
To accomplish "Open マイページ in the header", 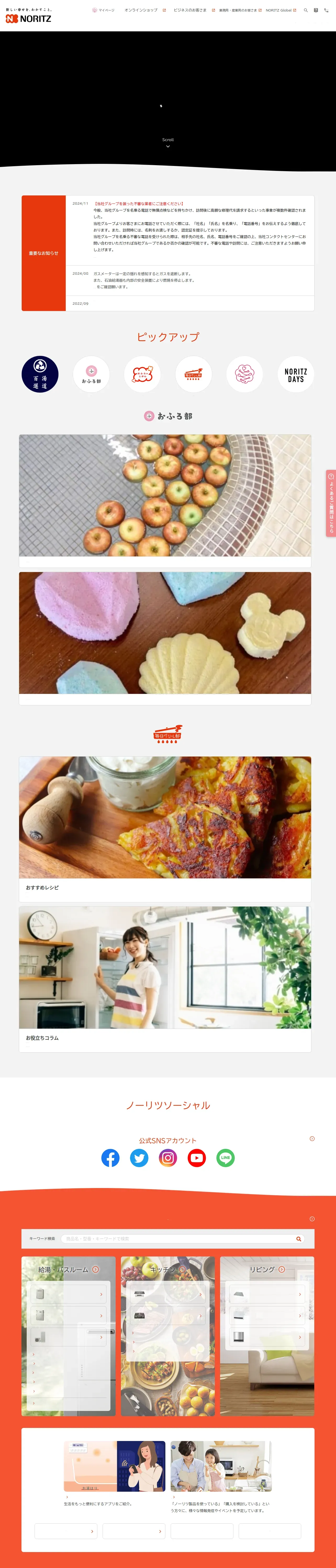I will point(103,10).
